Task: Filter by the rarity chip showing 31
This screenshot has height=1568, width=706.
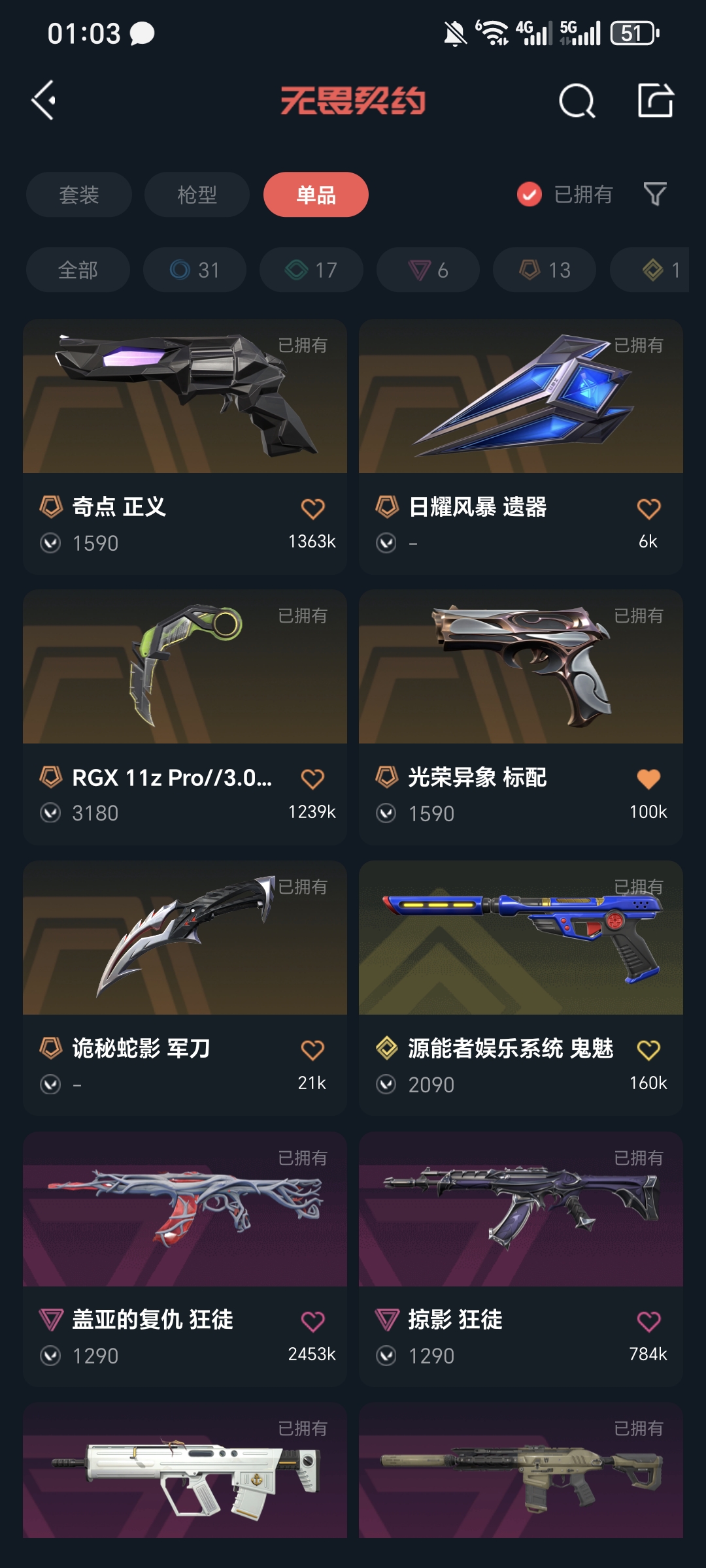Action: pos(195,270)
